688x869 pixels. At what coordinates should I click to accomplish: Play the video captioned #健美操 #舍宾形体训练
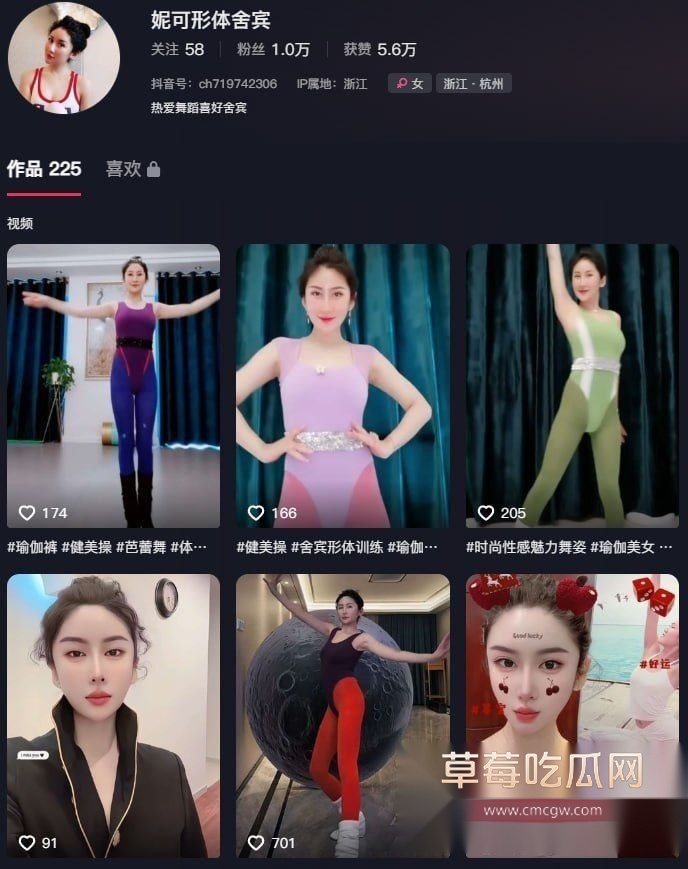[x=343, y=386]
